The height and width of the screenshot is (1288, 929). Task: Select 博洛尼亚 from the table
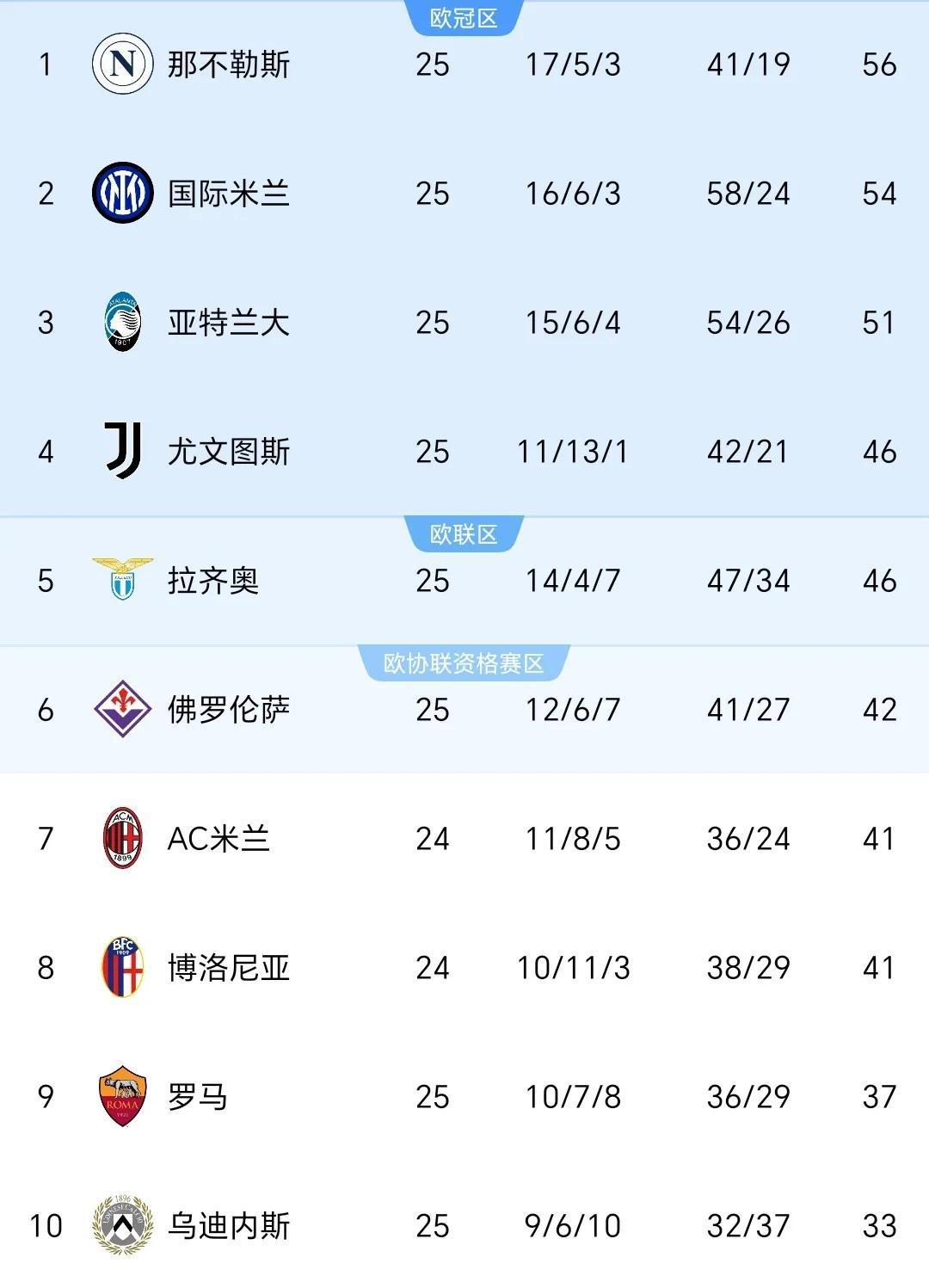229,968
